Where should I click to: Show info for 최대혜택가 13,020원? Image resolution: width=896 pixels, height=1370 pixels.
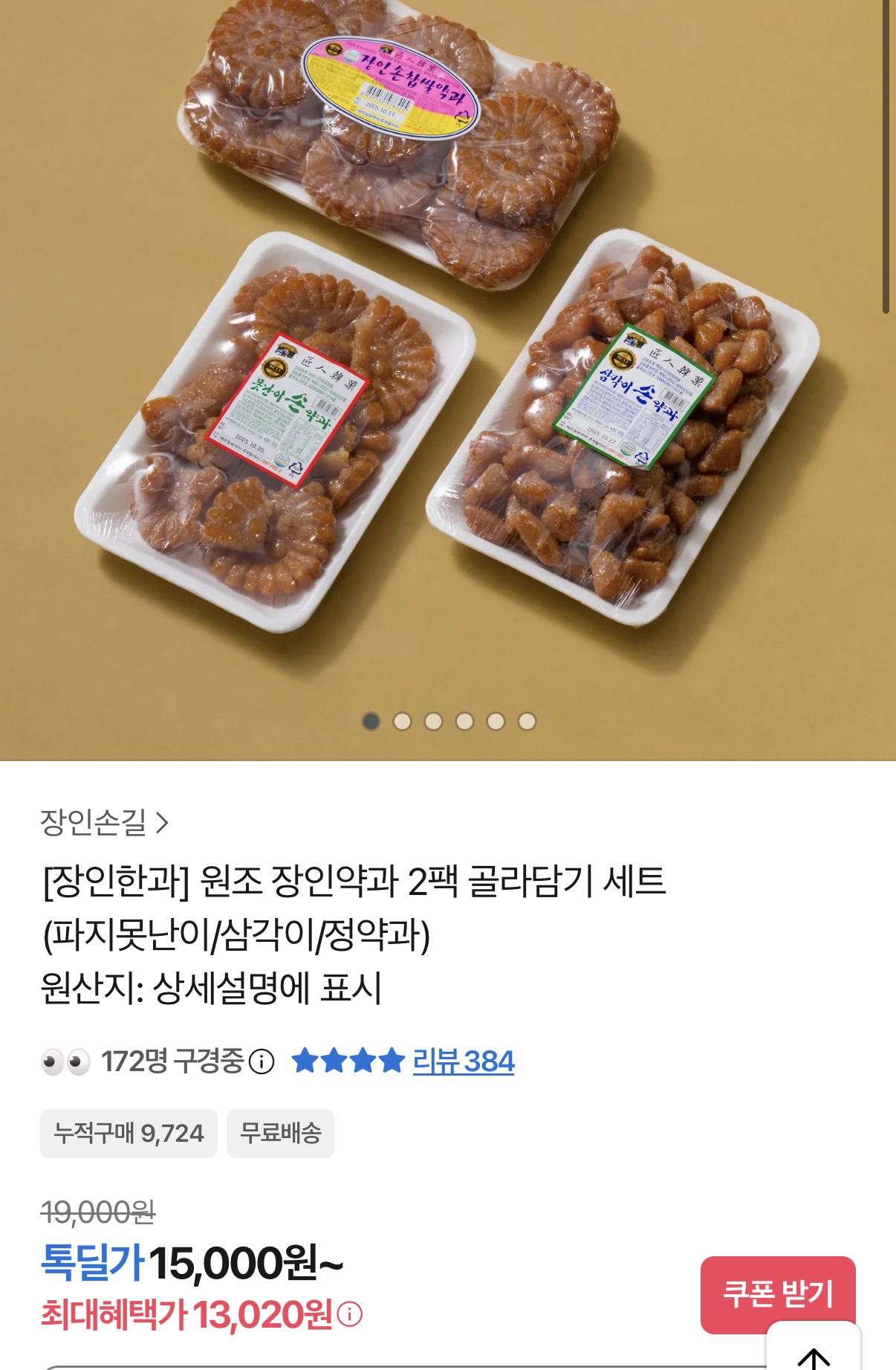(x=350, y=1314)
